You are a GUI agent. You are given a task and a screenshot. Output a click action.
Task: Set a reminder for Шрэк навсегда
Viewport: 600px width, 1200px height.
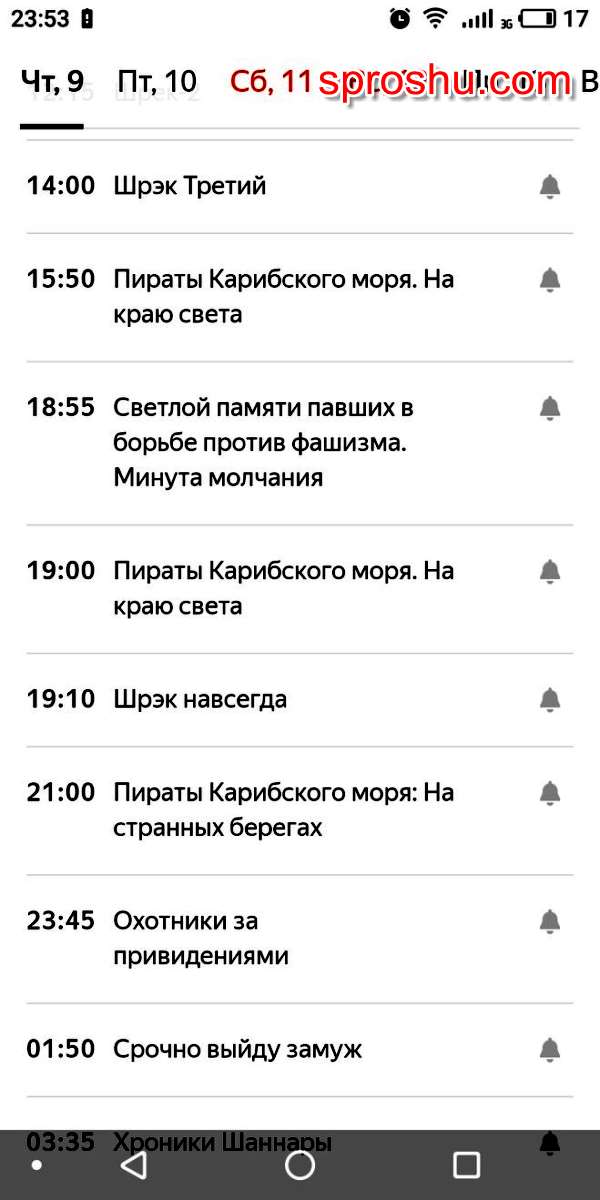549,699
